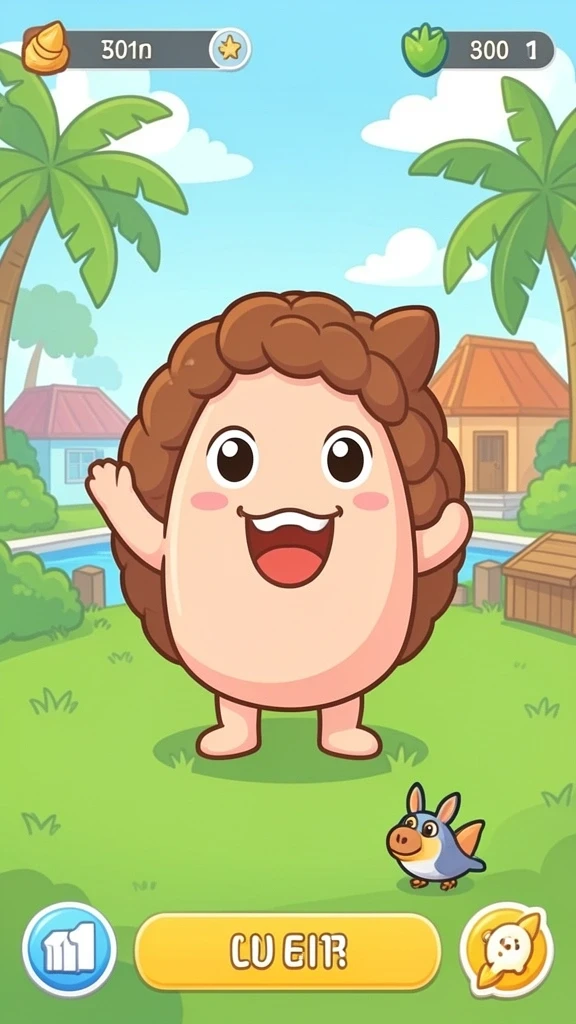This screenshot has height=1024, width=576.
Task: Tap the star icon on the coin bar
Action: pyautogui.click(x=230, y=49)
